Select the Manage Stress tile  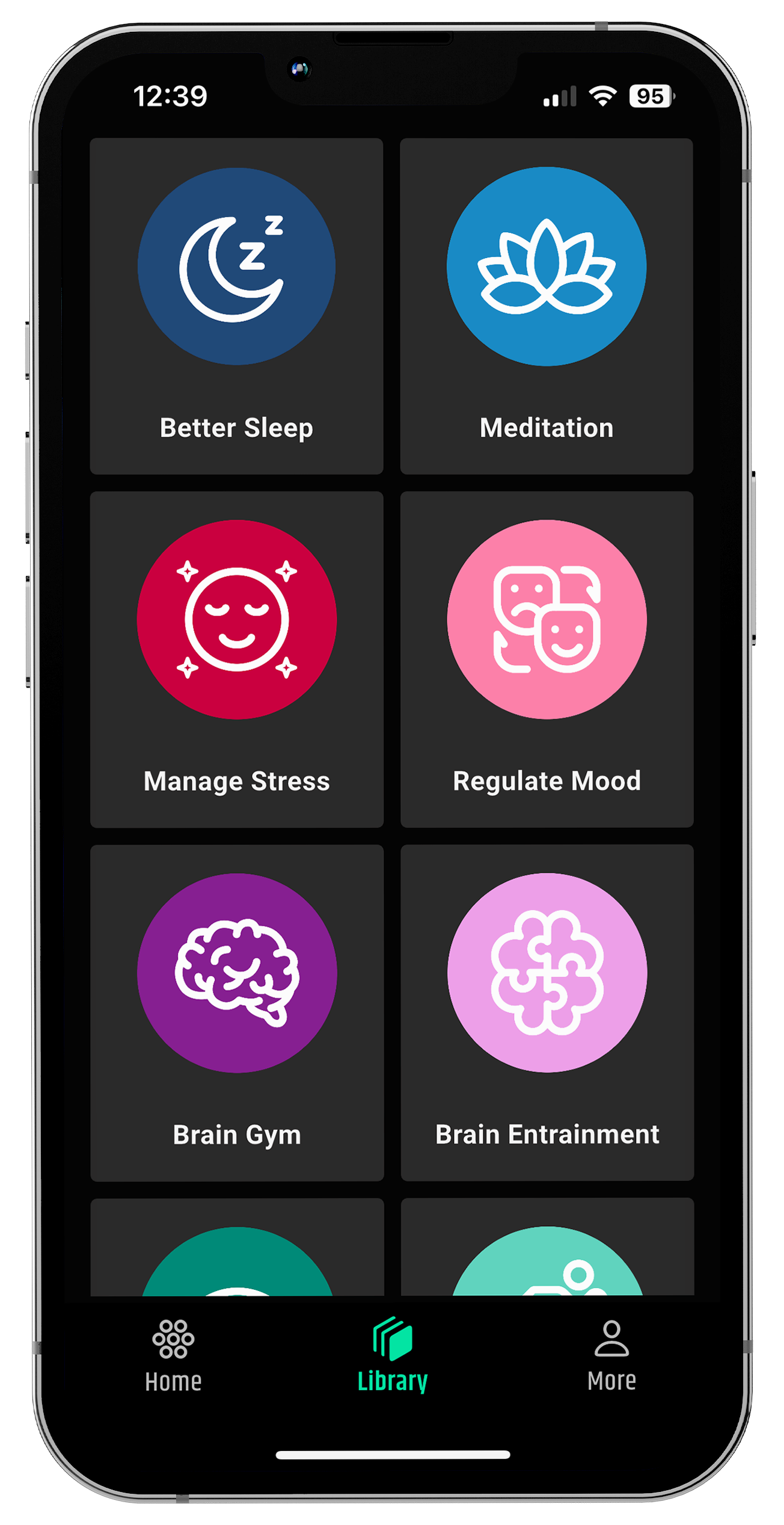(236, 659)
